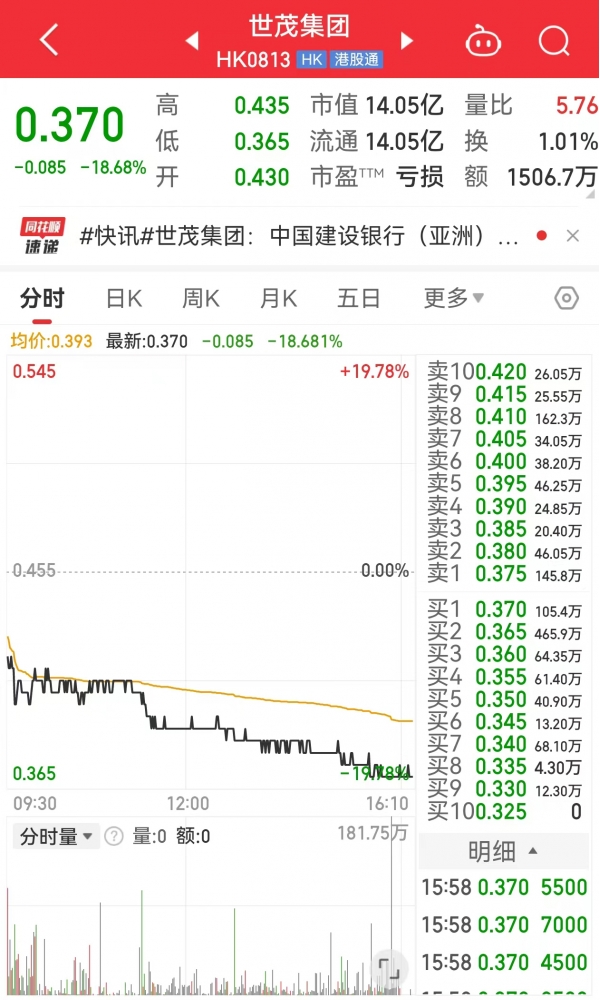600x1000 pixels.
Task: Switch to the 周K tab
Action: 201,298
